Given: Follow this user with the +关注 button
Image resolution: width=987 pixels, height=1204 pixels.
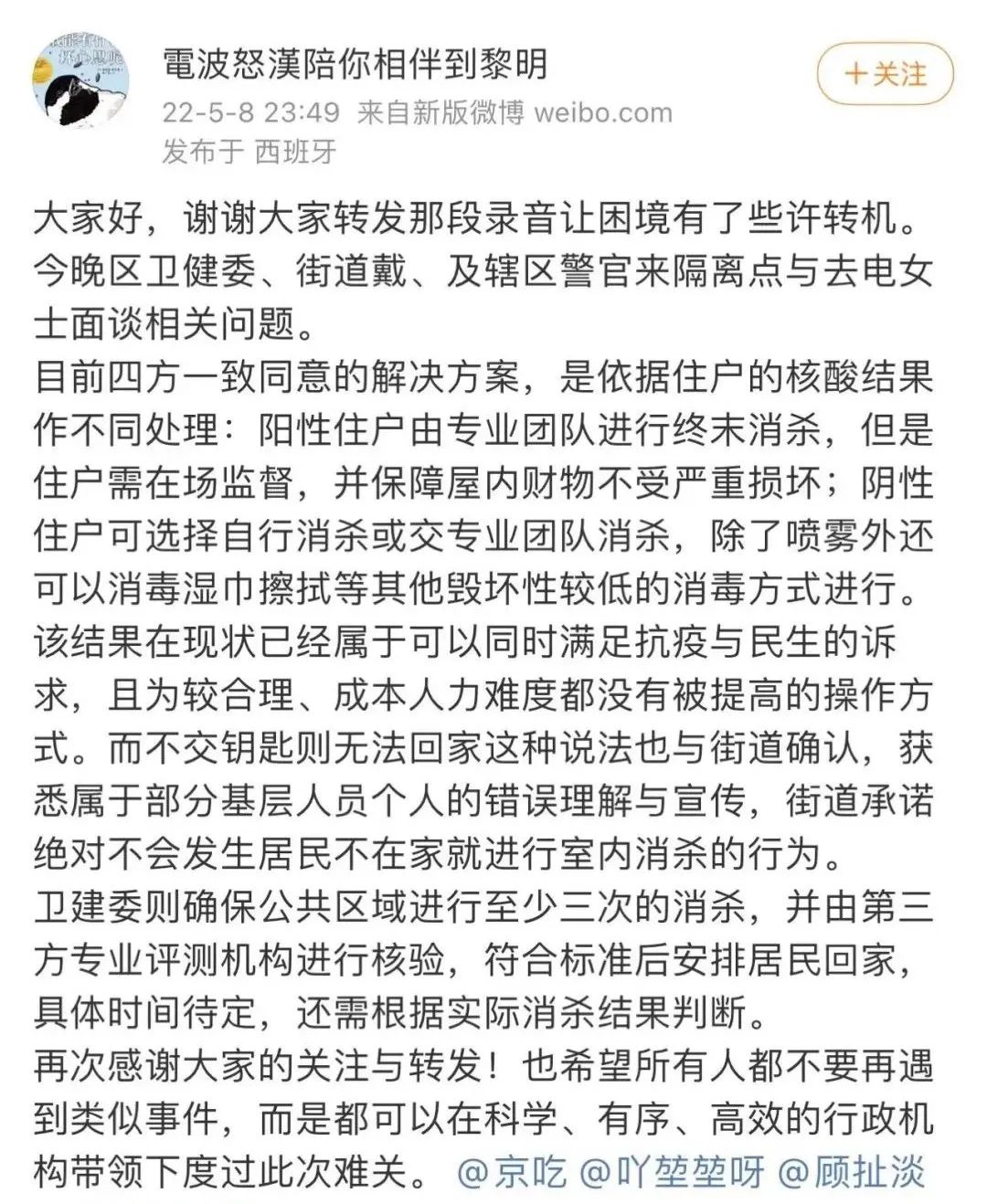Looking at the screenshot, I should click(884, 74).
